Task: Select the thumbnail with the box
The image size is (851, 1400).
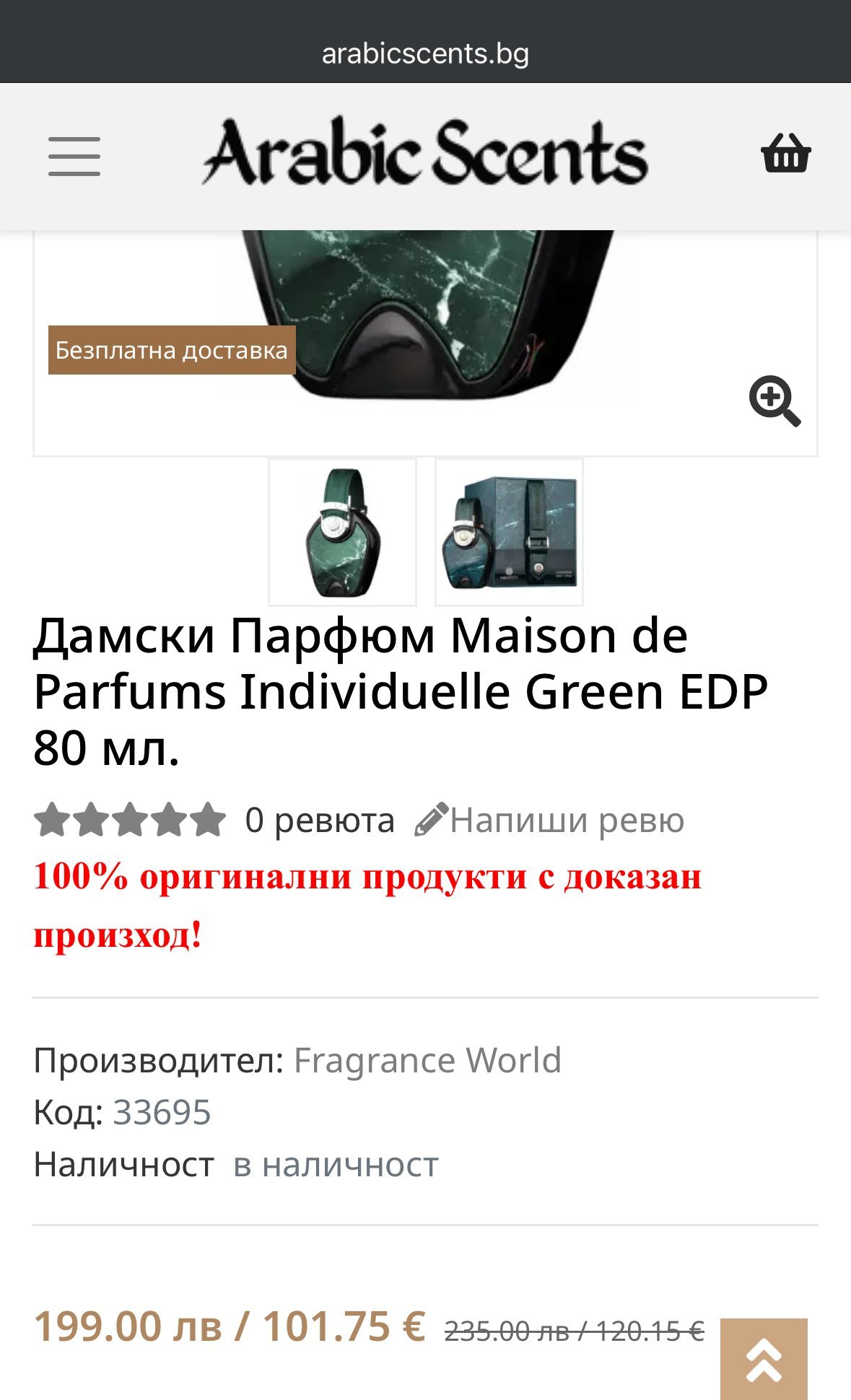Action: [x=509, y=533]
